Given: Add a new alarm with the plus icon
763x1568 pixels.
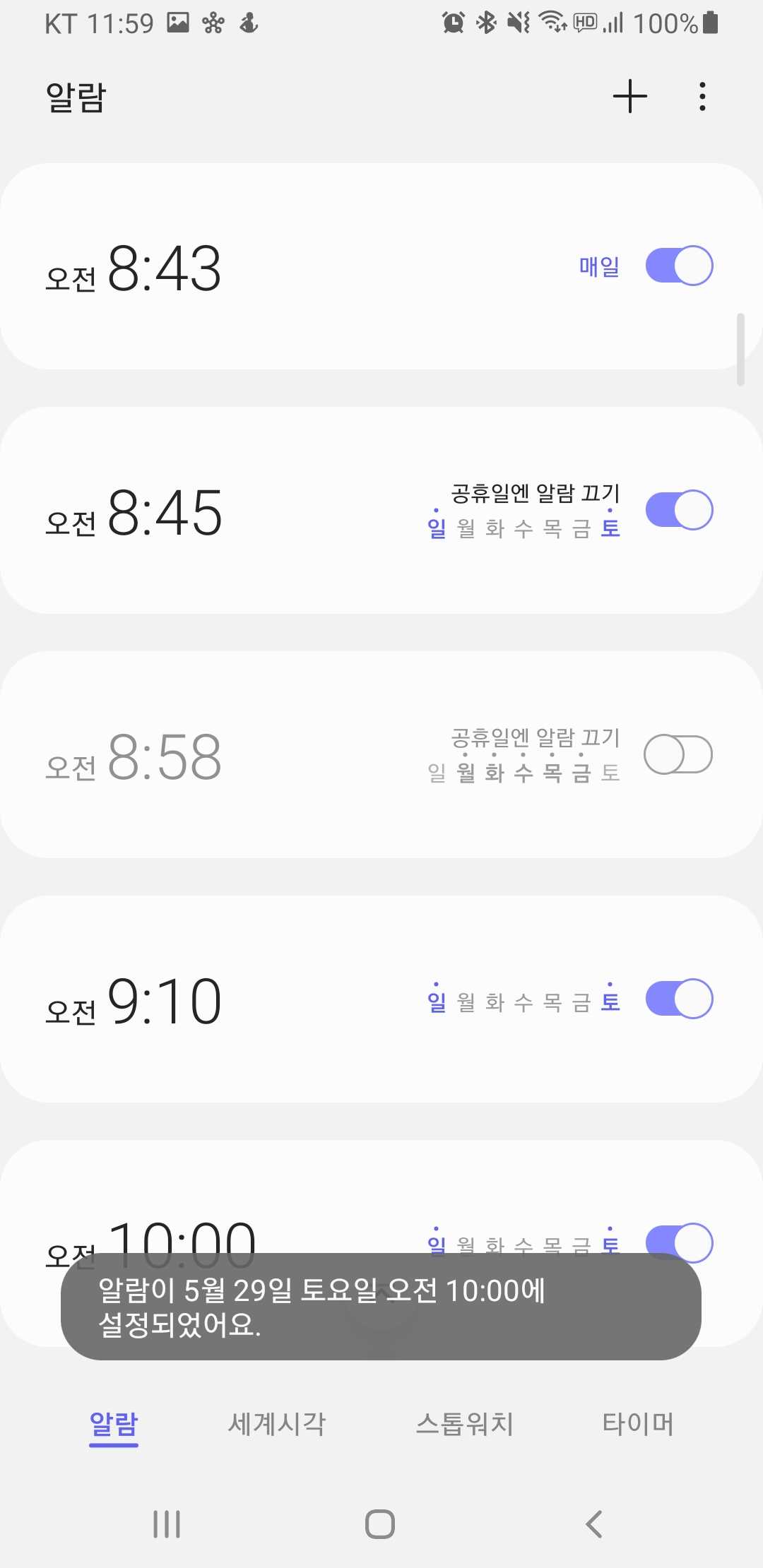Looking at the screenshot, I should click(x=629, y=97).
